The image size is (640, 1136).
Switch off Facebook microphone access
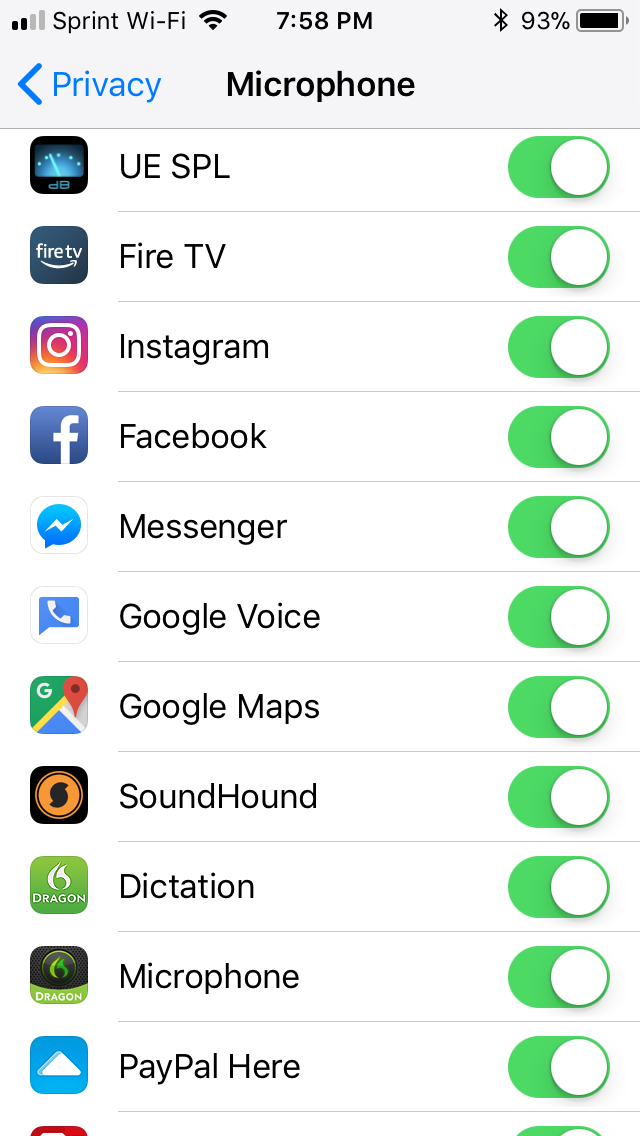[x=559, y=437]
